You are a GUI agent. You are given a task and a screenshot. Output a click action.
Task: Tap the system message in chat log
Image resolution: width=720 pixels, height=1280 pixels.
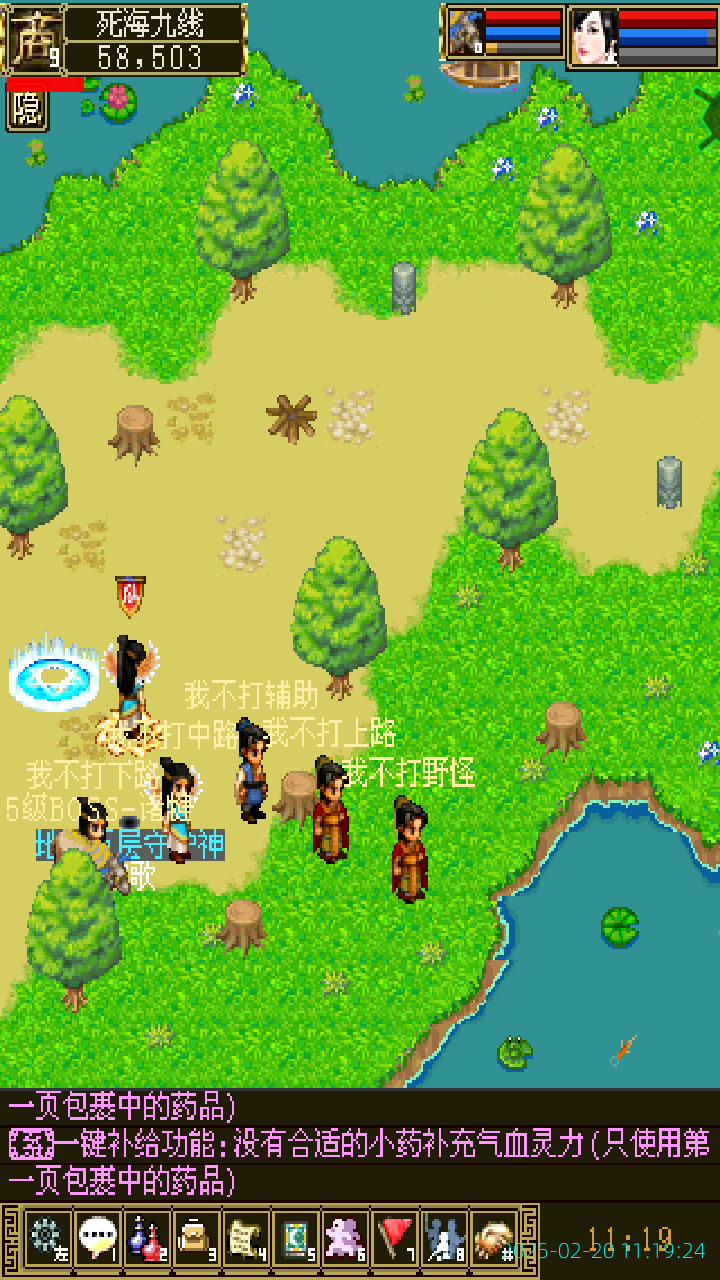click(x=360, y=1144)
